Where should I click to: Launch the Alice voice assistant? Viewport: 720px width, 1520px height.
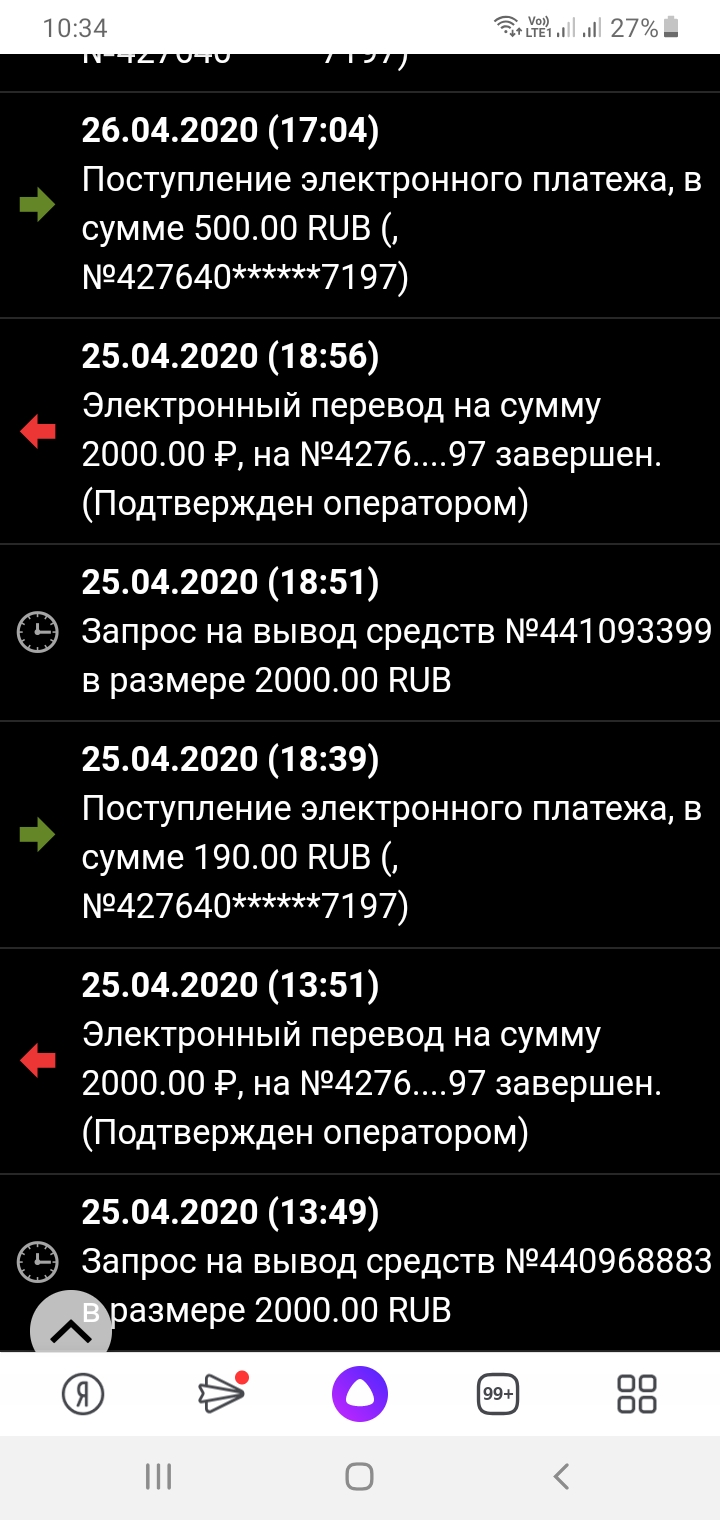click(x=360, y=1393)
